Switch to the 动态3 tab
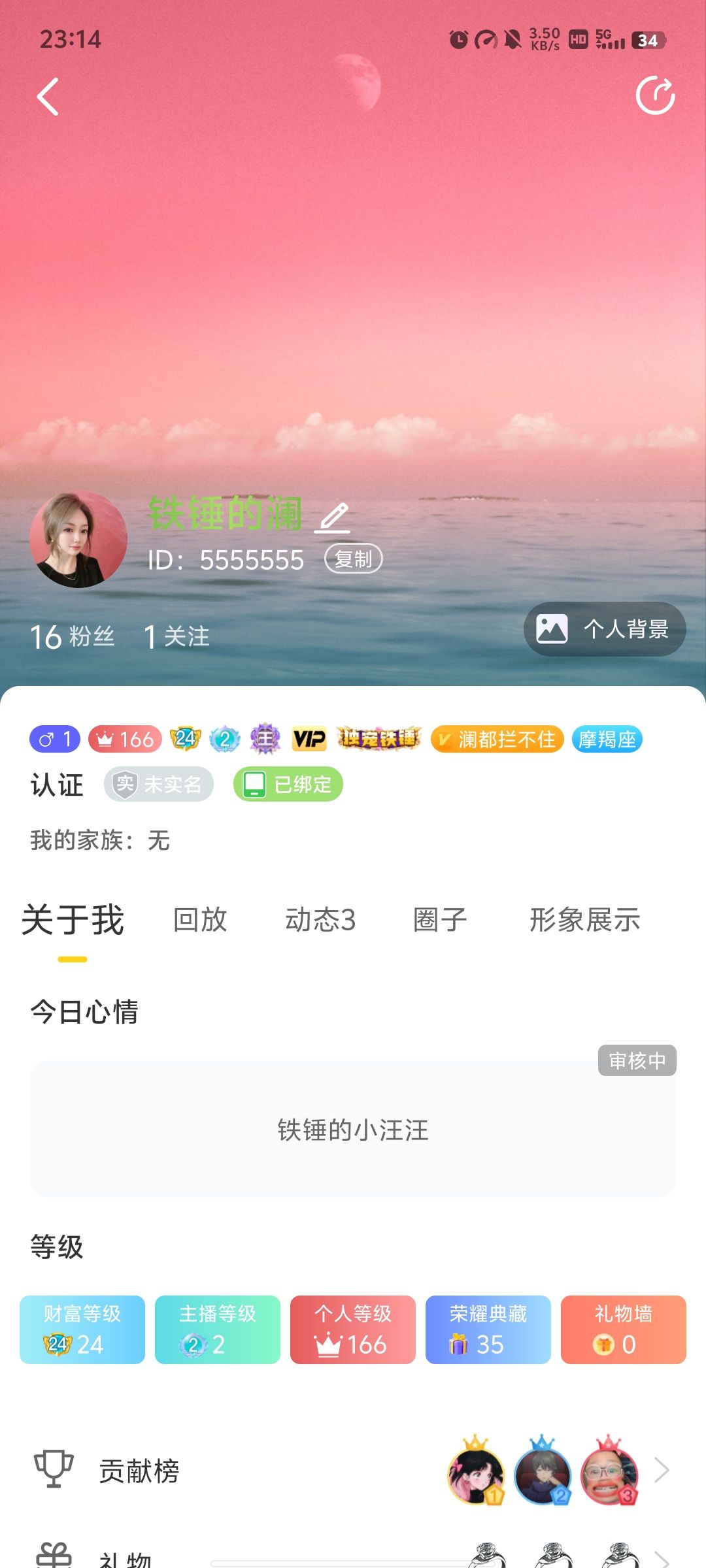This screenshot has width=706, height=1568. pos(320,920)
